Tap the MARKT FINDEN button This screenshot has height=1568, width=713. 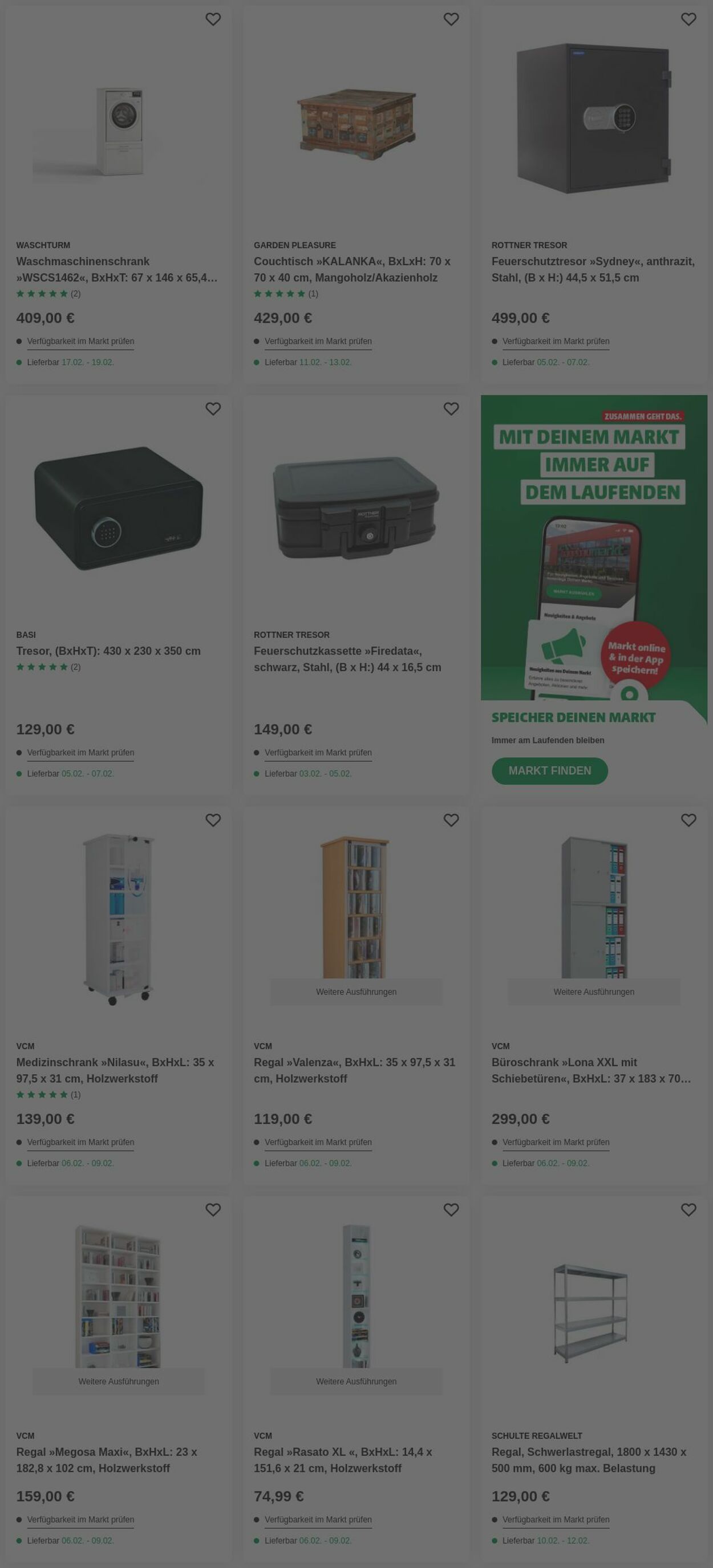click(x=549, y=771)
